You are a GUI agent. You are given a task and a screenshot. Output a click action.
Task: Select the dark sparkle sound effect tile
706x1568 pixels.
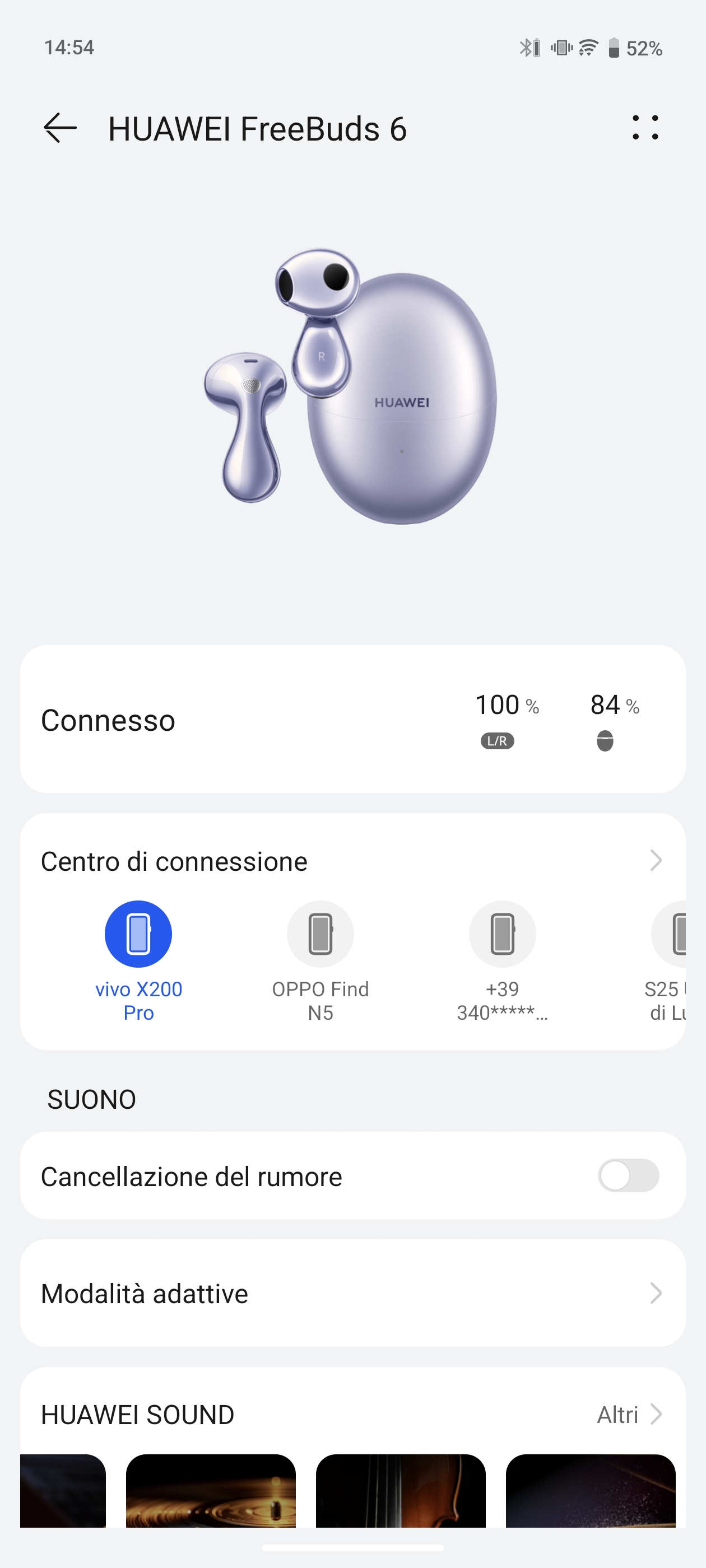point(590,1490)
